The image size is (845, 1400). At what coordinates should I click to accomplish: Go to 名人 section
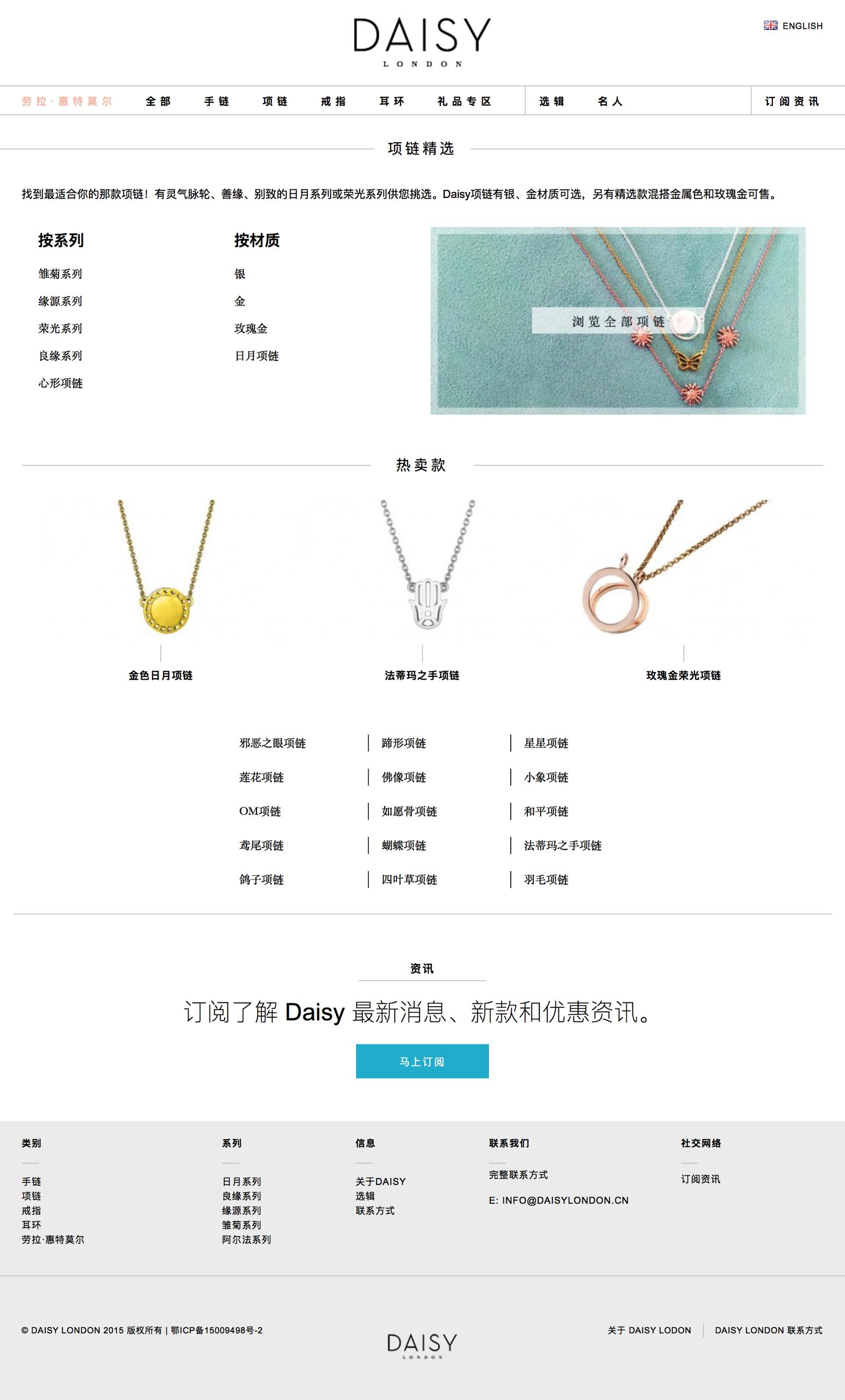click(610, 101)
